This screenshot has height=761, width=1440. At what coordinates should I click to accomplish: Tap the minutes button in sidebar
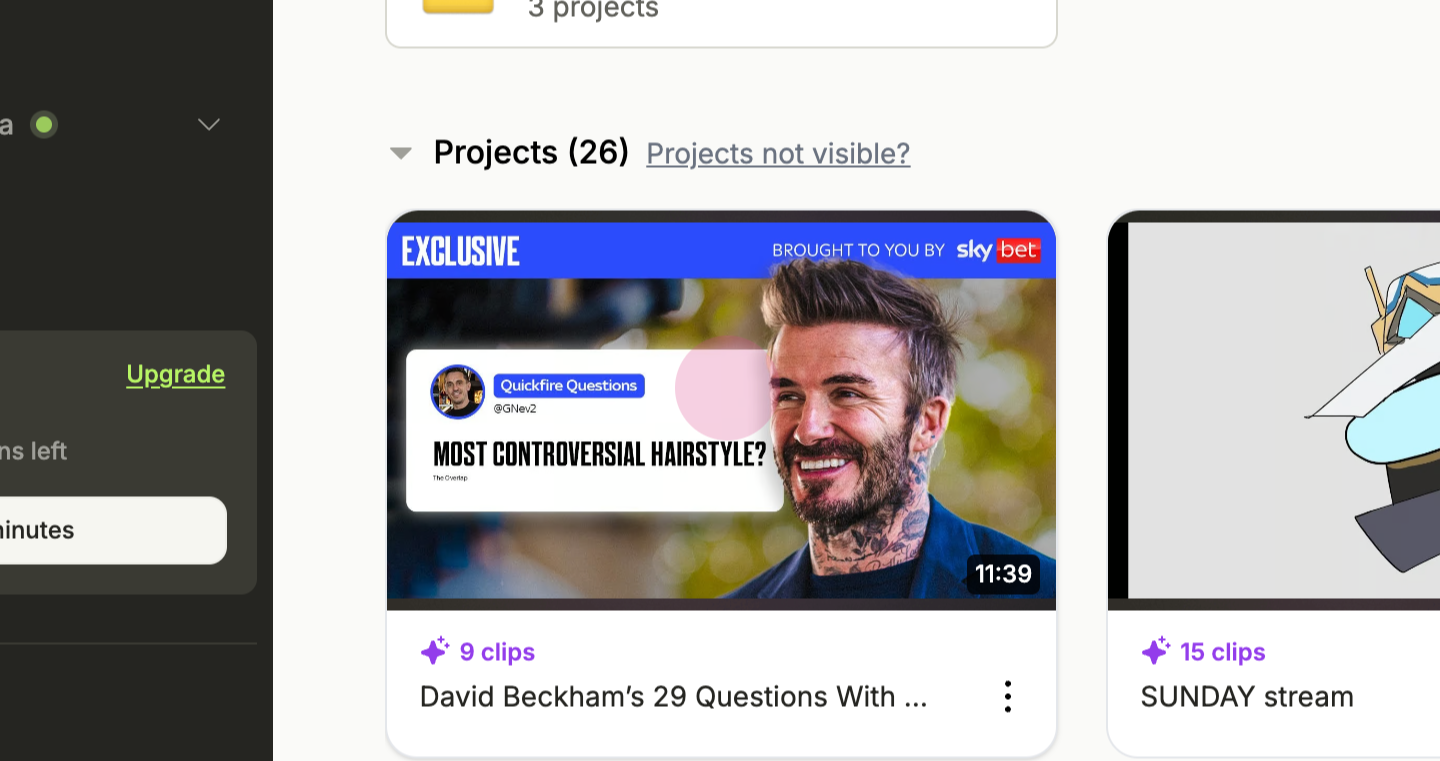[x=110, y=530]
